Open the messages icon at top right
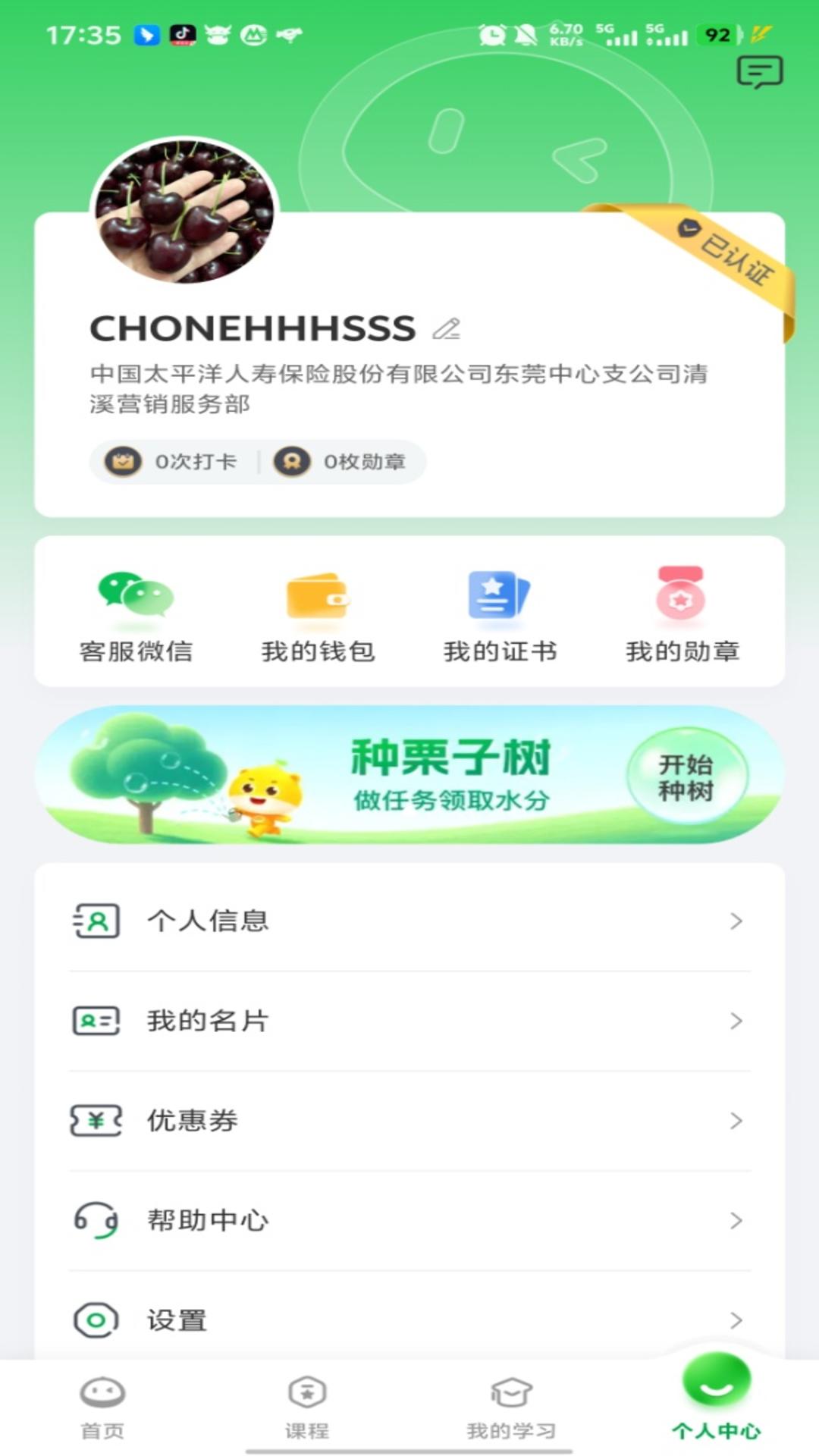 coord(760,72)
